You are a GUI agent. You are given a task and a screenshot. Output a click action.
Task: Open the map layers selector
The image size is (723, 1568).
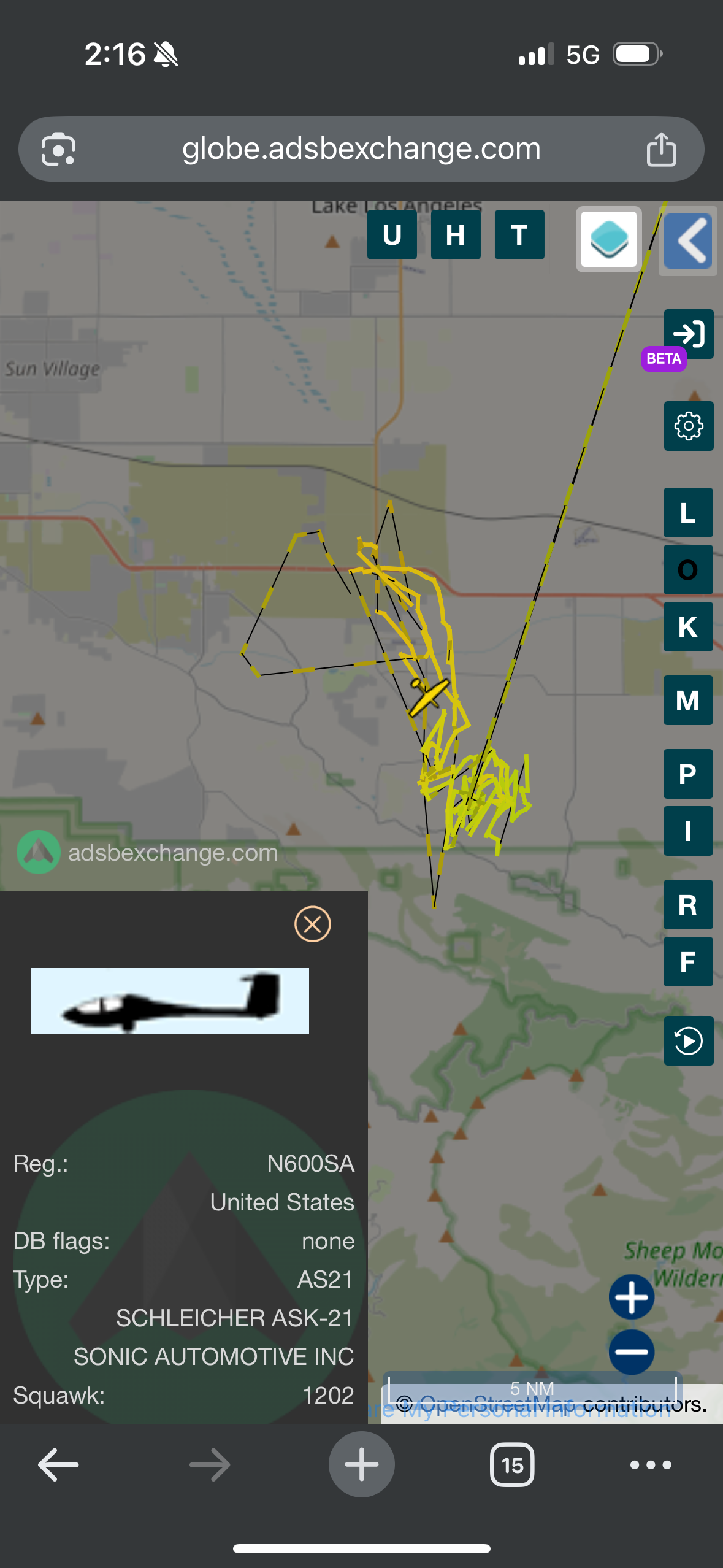608,239
